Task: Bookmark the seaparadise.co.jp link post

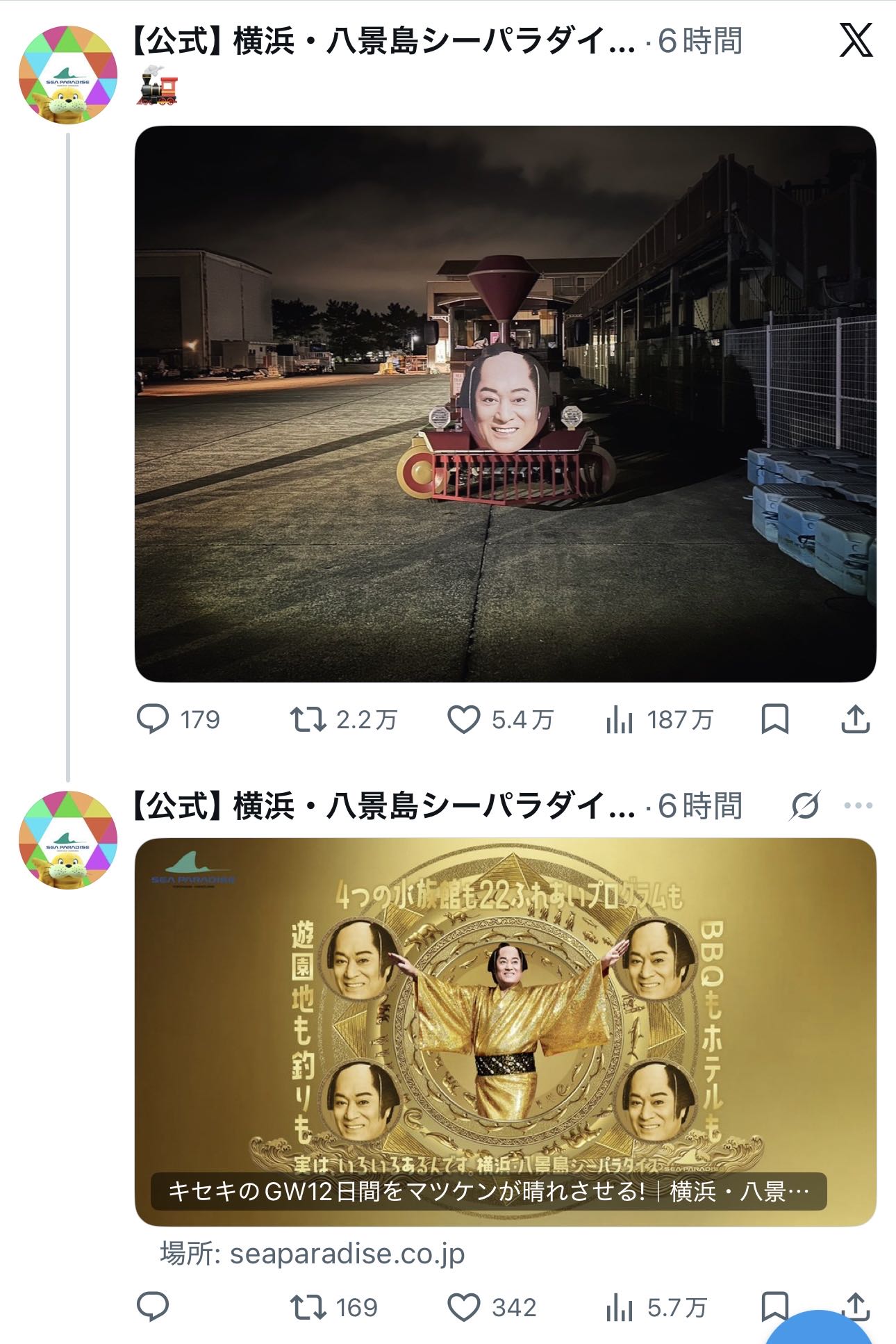Action: pos(775,1306)
